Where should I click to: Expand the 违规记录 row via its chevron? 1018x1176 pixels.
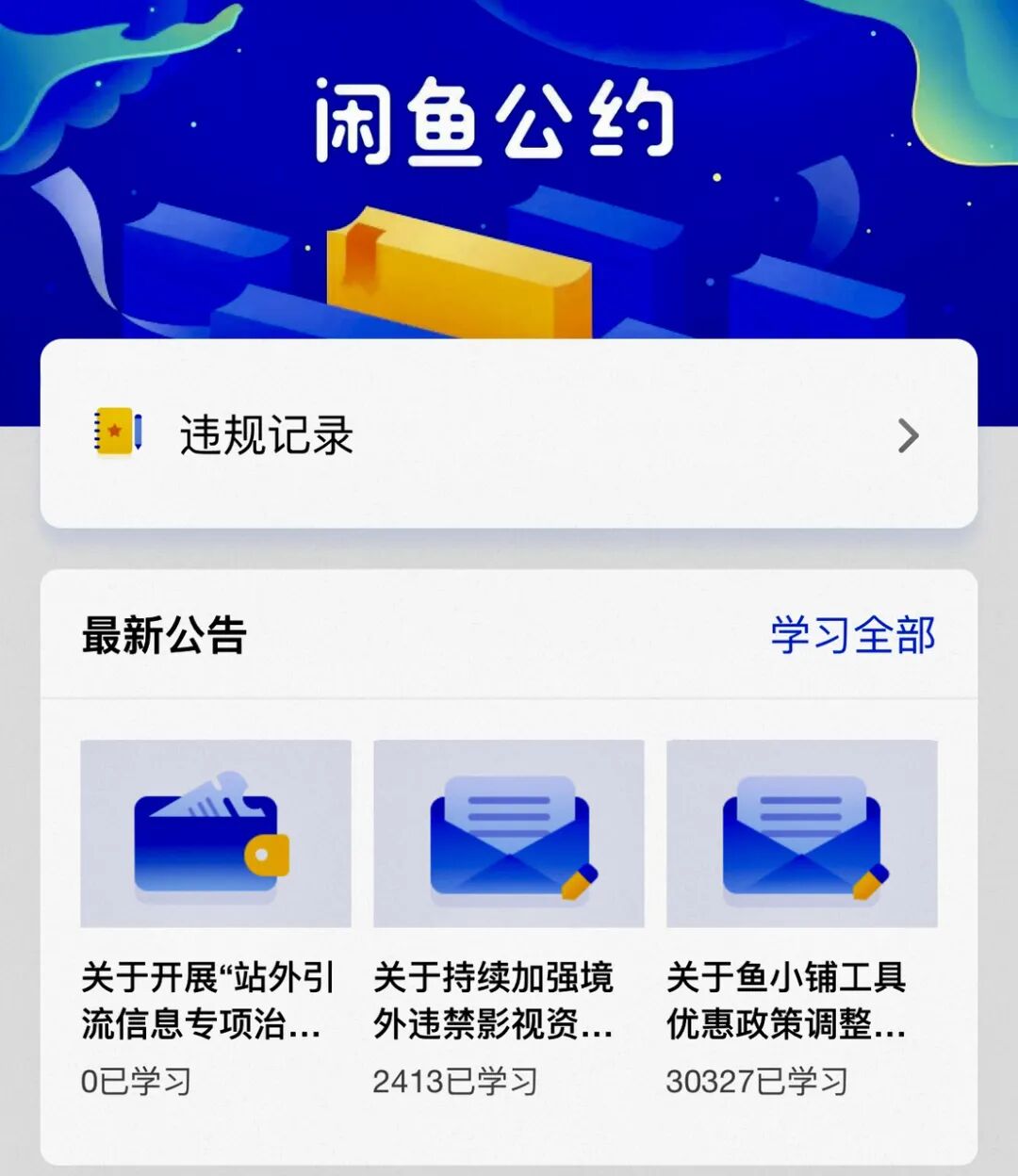click(x=908, y=434)
